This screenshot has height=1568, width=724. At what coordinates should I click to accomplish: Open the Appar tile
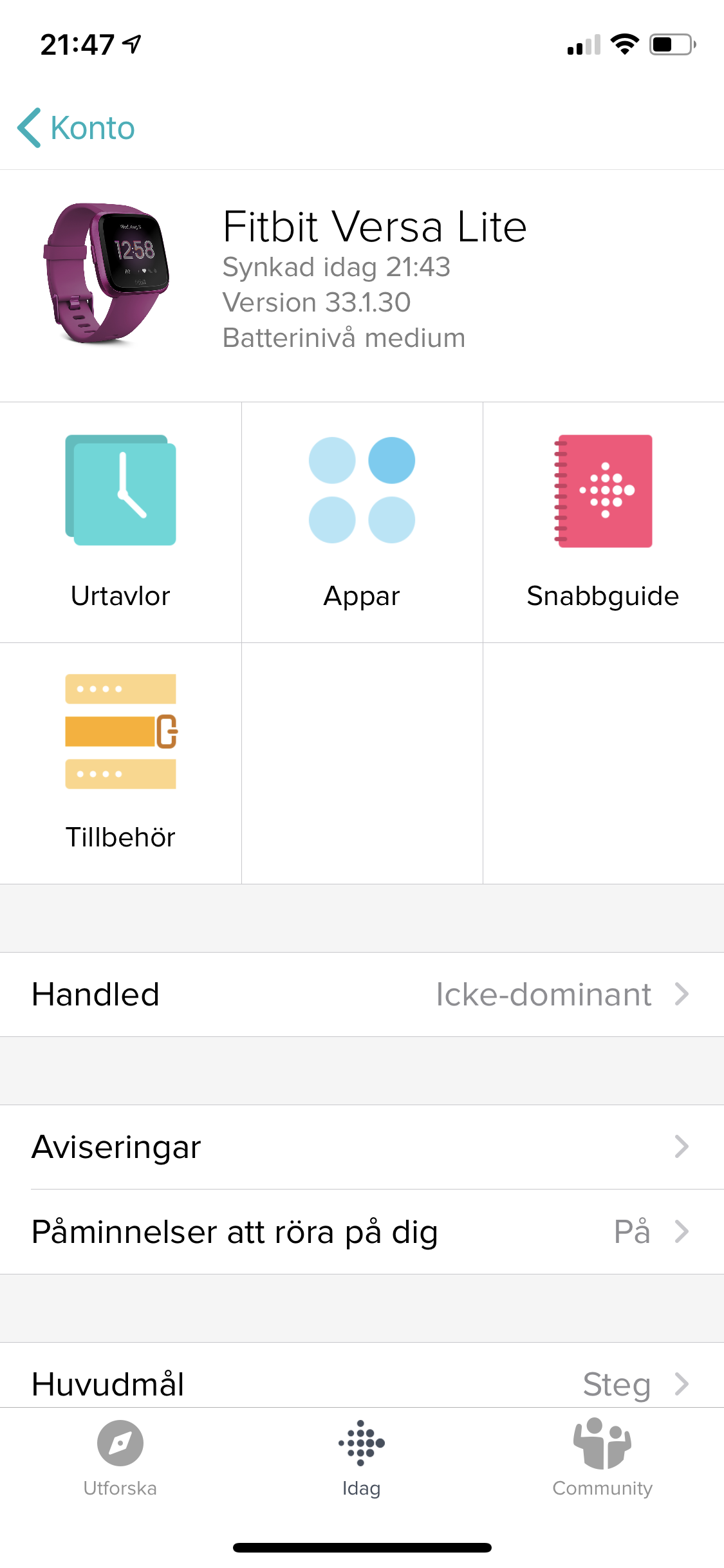coord(362,521)
